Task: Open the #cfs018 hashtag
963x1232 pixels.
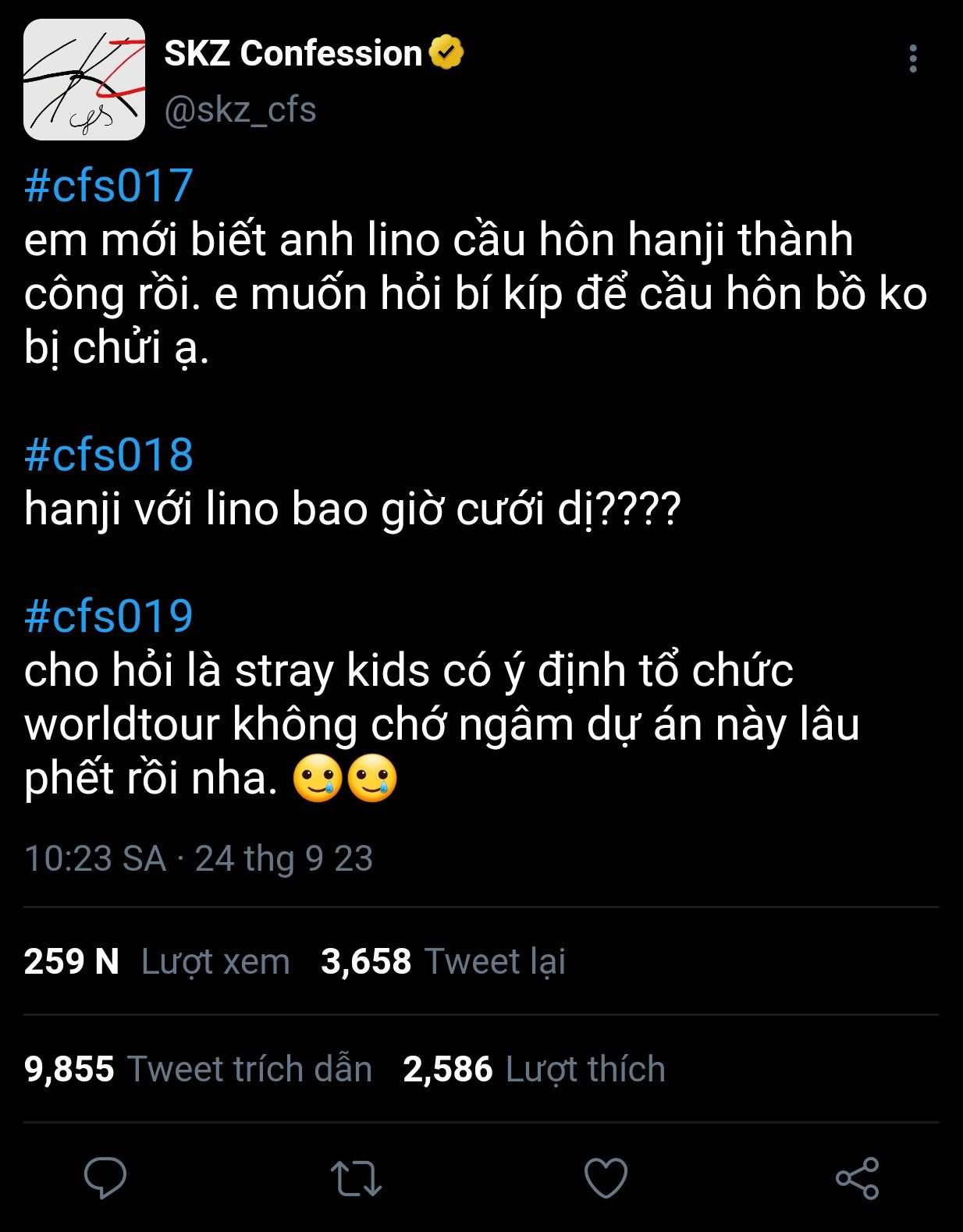Action: 108,455
